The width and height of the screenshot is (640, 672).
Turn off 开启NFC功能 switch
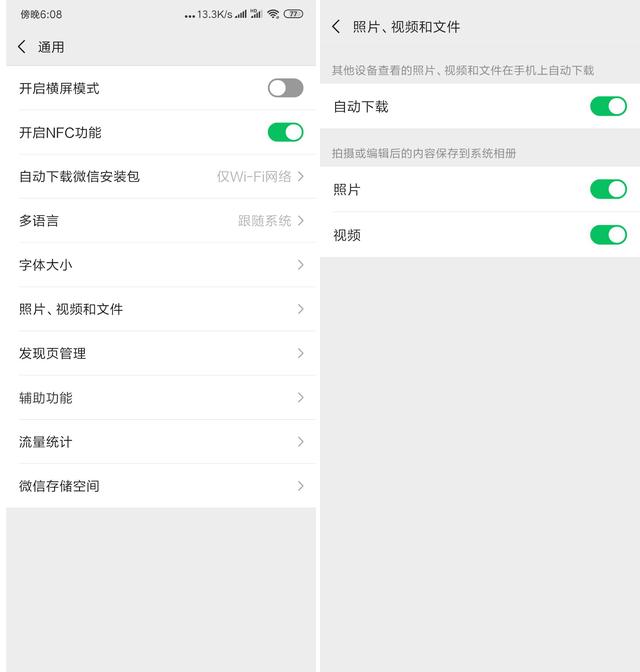tap(285, 132)
